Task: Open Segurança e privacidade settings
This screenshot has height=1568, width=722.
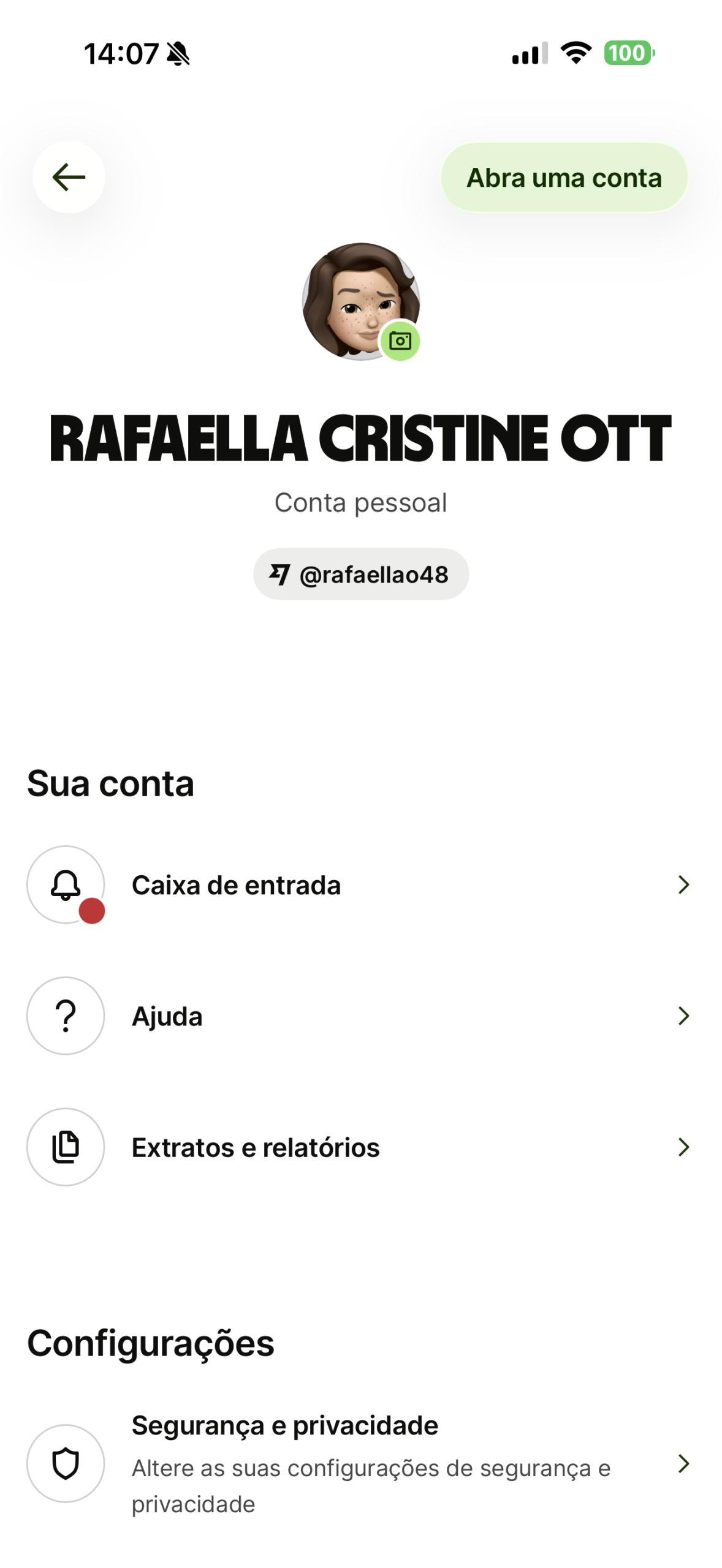Action: [360, 1463]
